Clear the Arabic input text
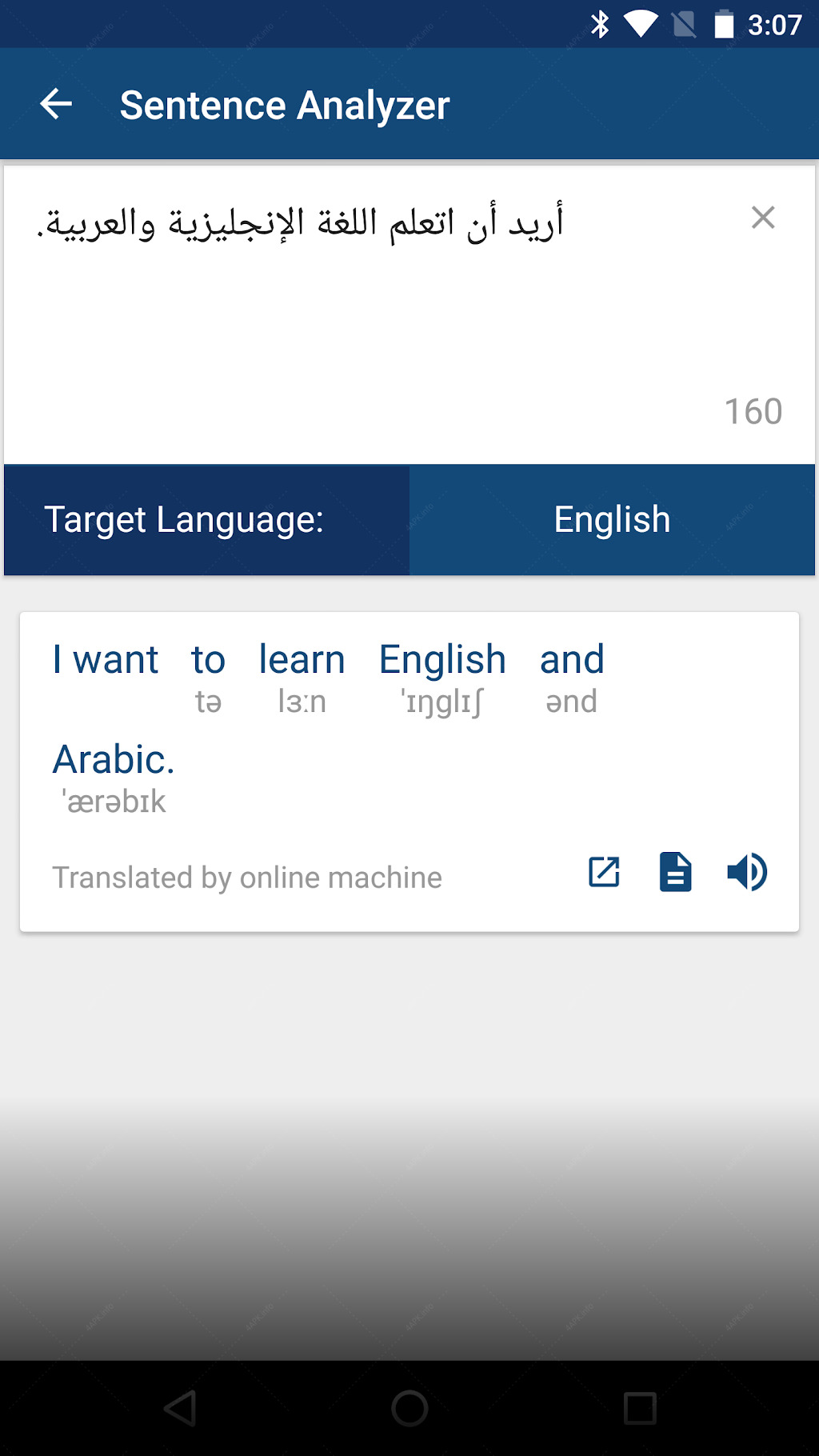Image resolution: width=819 pixels, height=1456 pixels. tap(763, 218)
